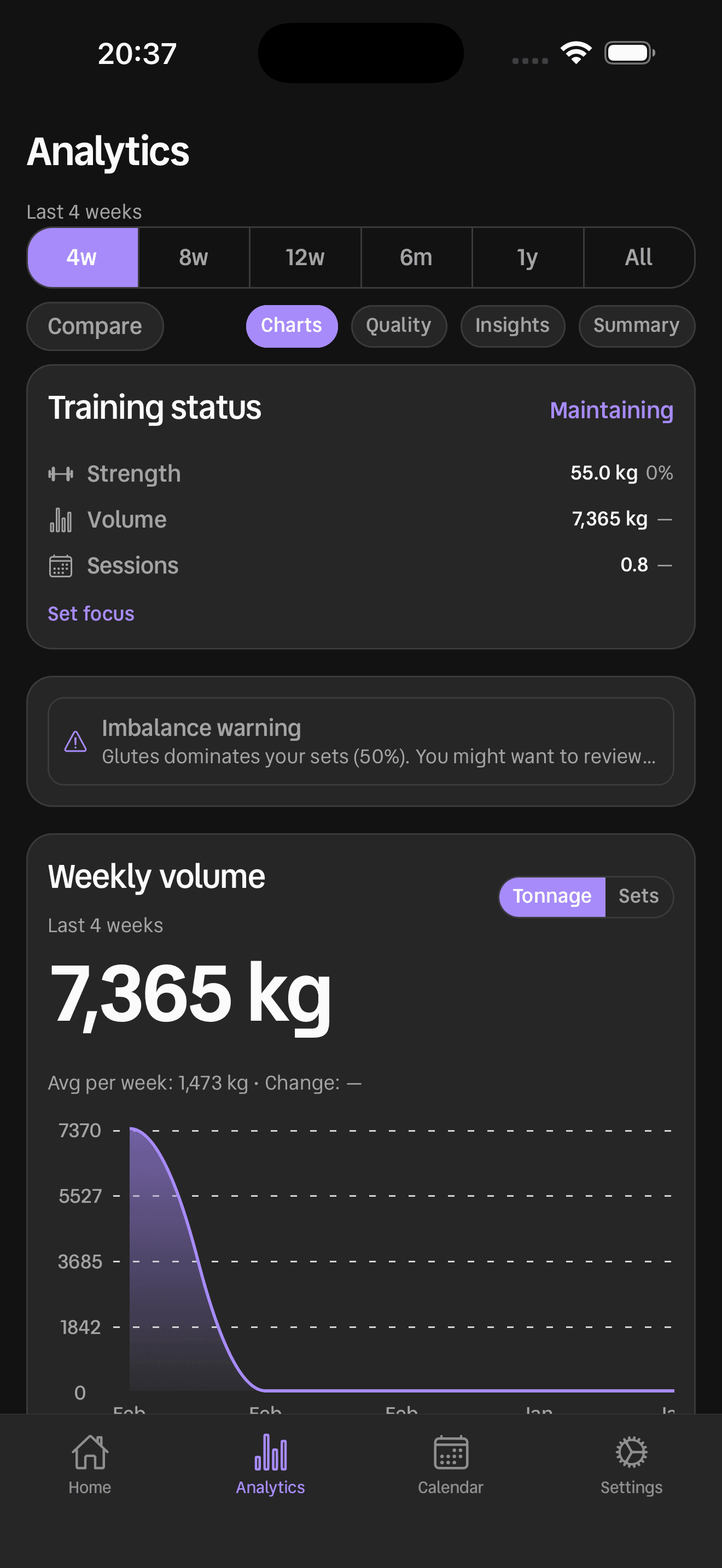Switch weekly volume to Sets
722x1568 pixels.
tap(639, 896)
